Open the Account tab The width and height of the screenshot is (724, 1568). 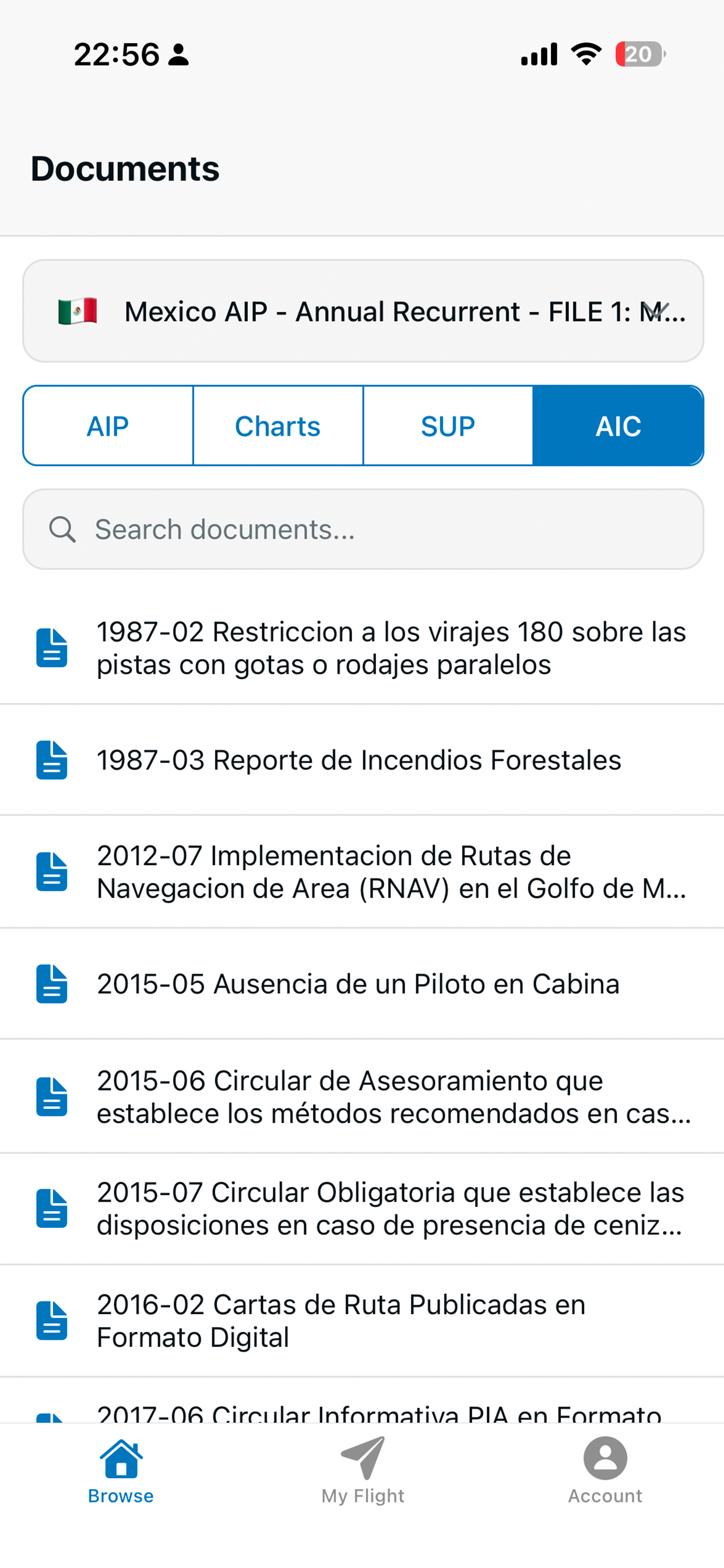tap(604, 1471)
